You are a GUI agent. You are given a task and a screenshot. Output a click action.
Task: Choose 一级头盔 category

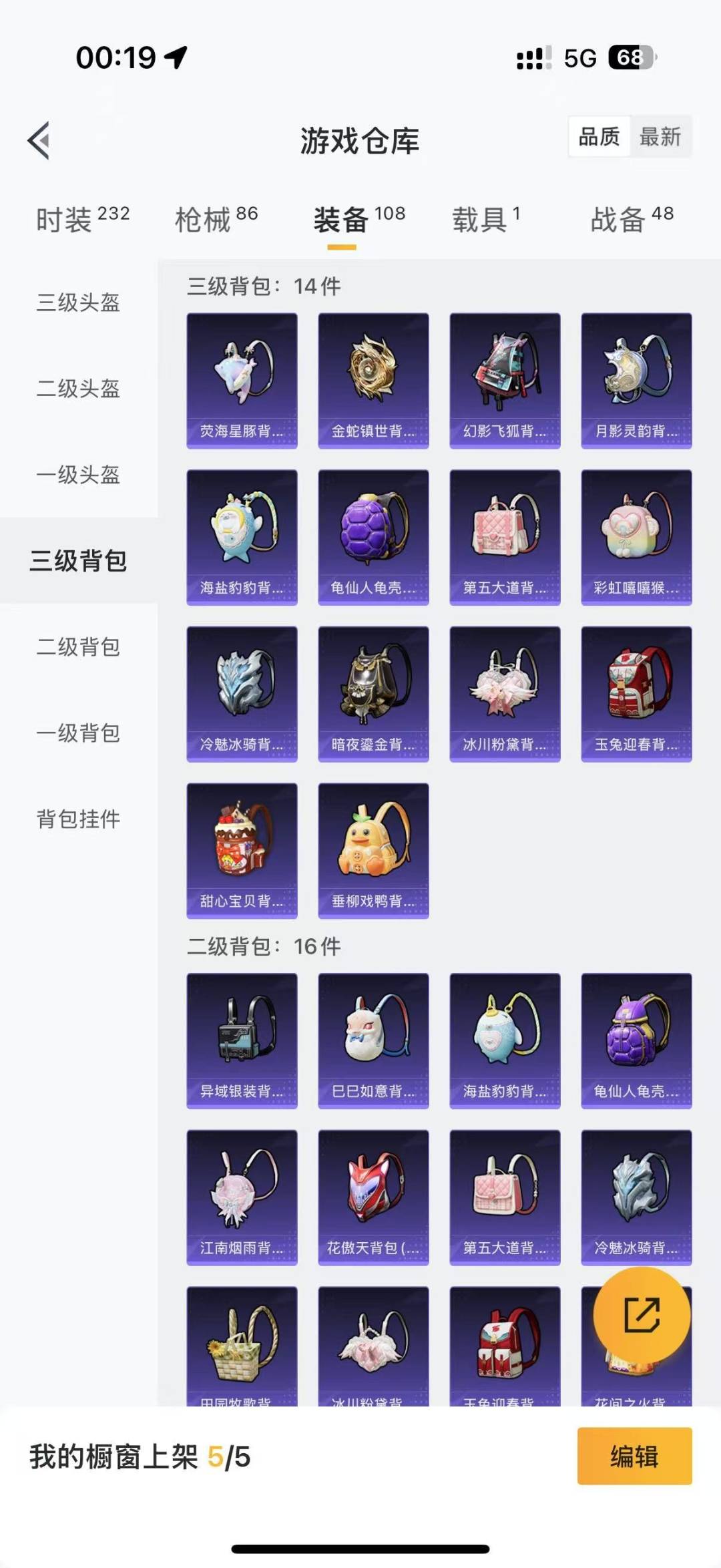pyautogui.click(x=79, y=475)
